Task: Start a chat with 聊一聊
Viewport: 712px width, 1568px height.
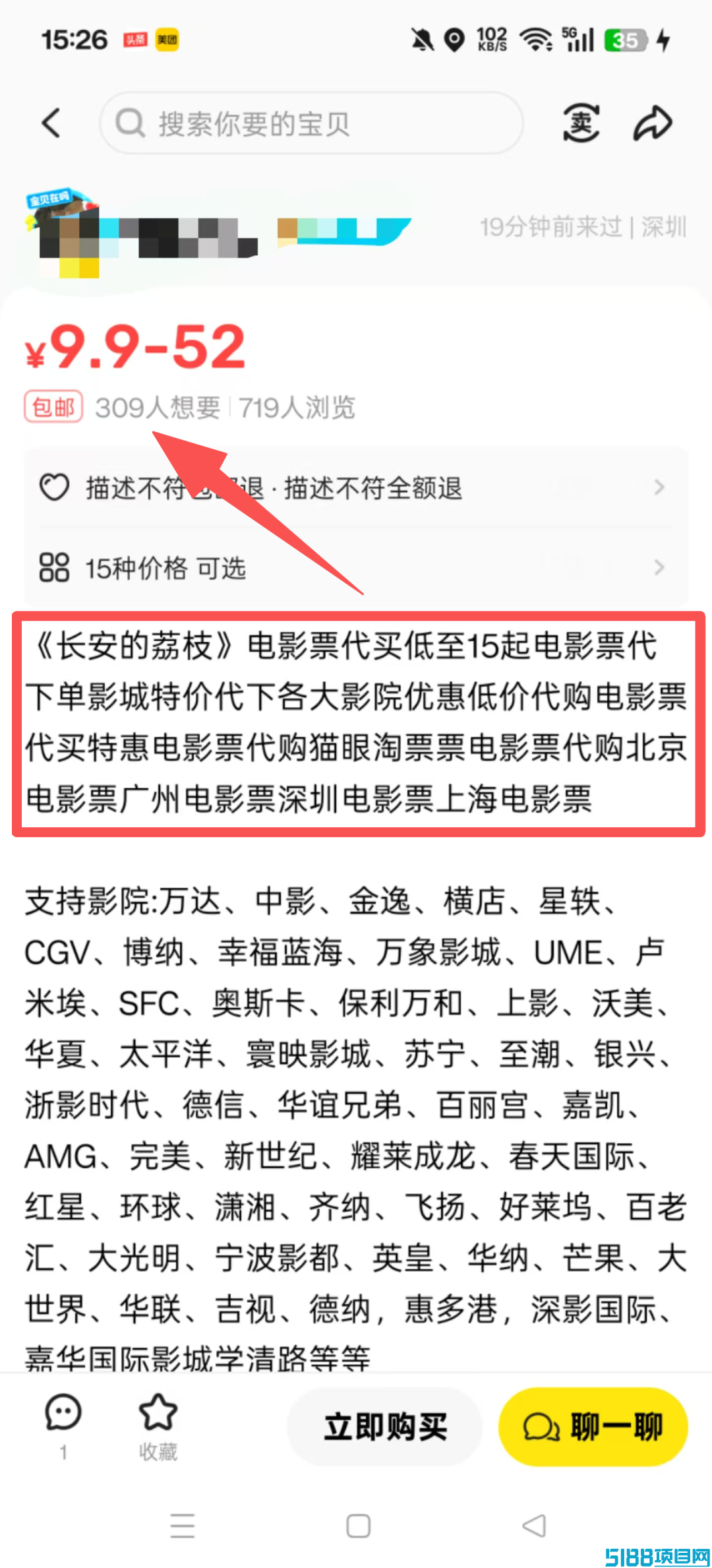Action: (x=593, y=1426)
